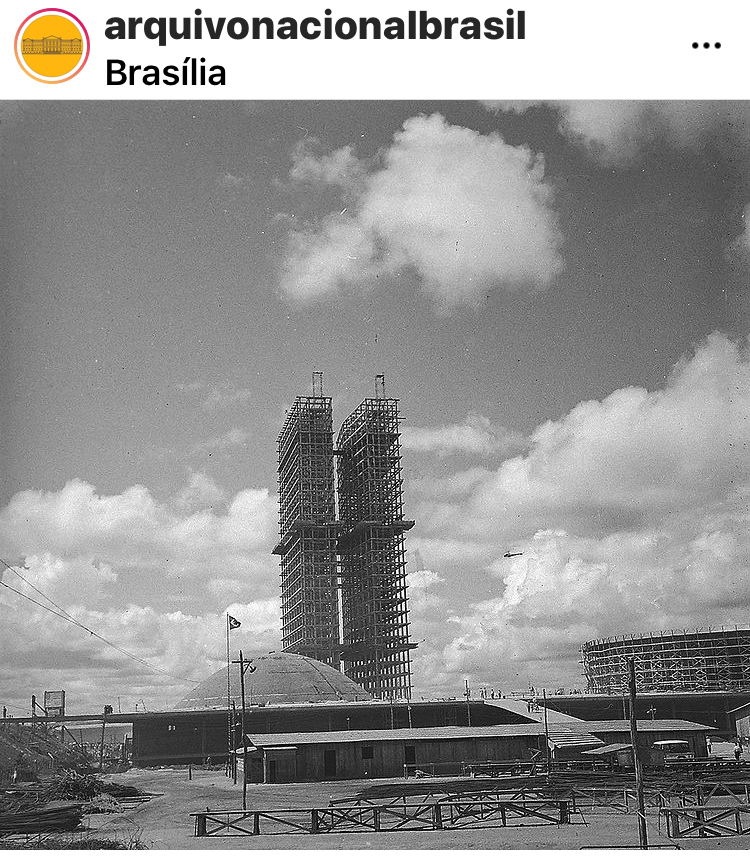This screenshot has height=859, width=750.
Task: Open the arquivonacionalbrasil username link
Action: click(314, 26)
